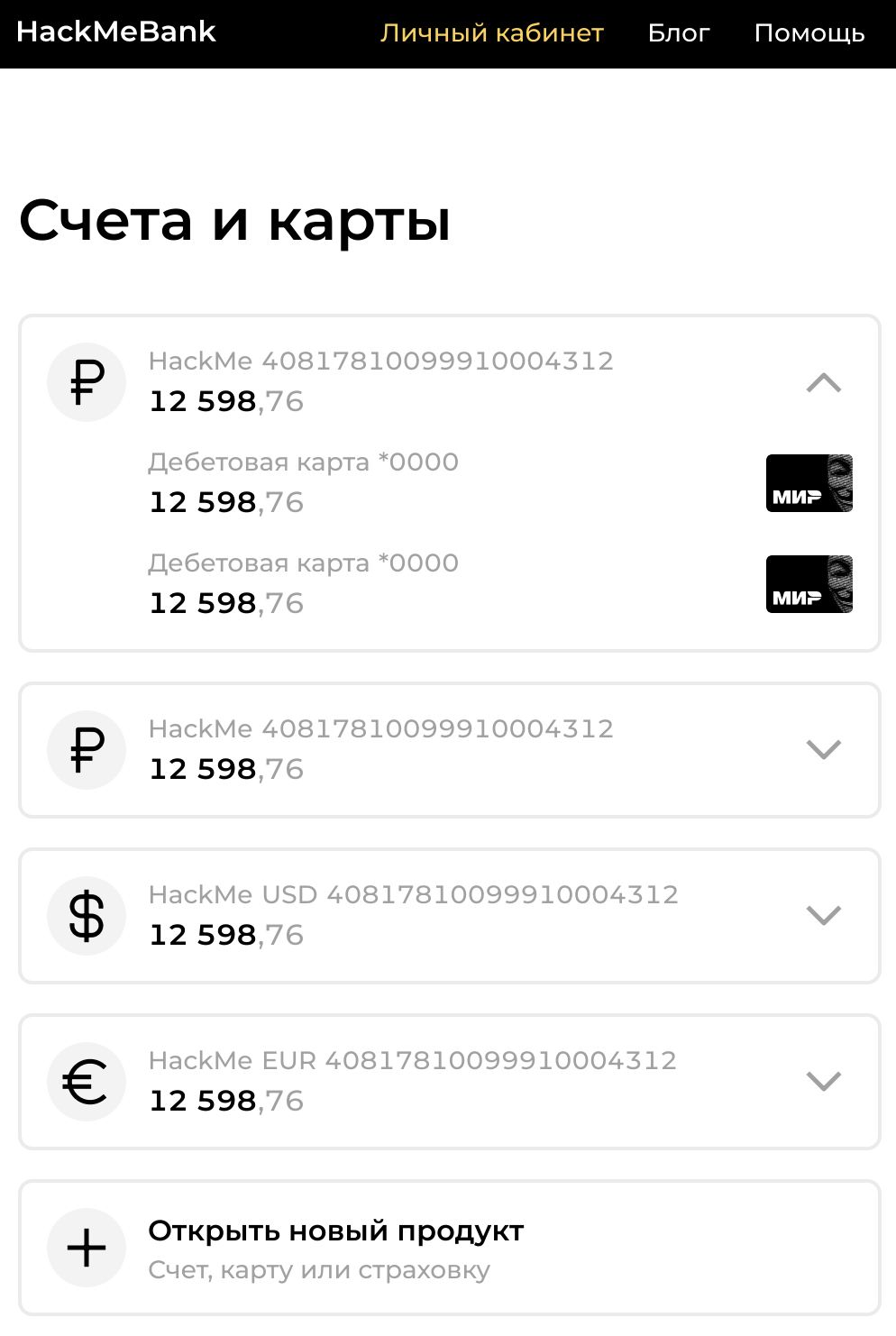This screenshot has height=1336, width=896.
Task: Expand the collapsed HackMe ruble account
Action: (823, 749)
